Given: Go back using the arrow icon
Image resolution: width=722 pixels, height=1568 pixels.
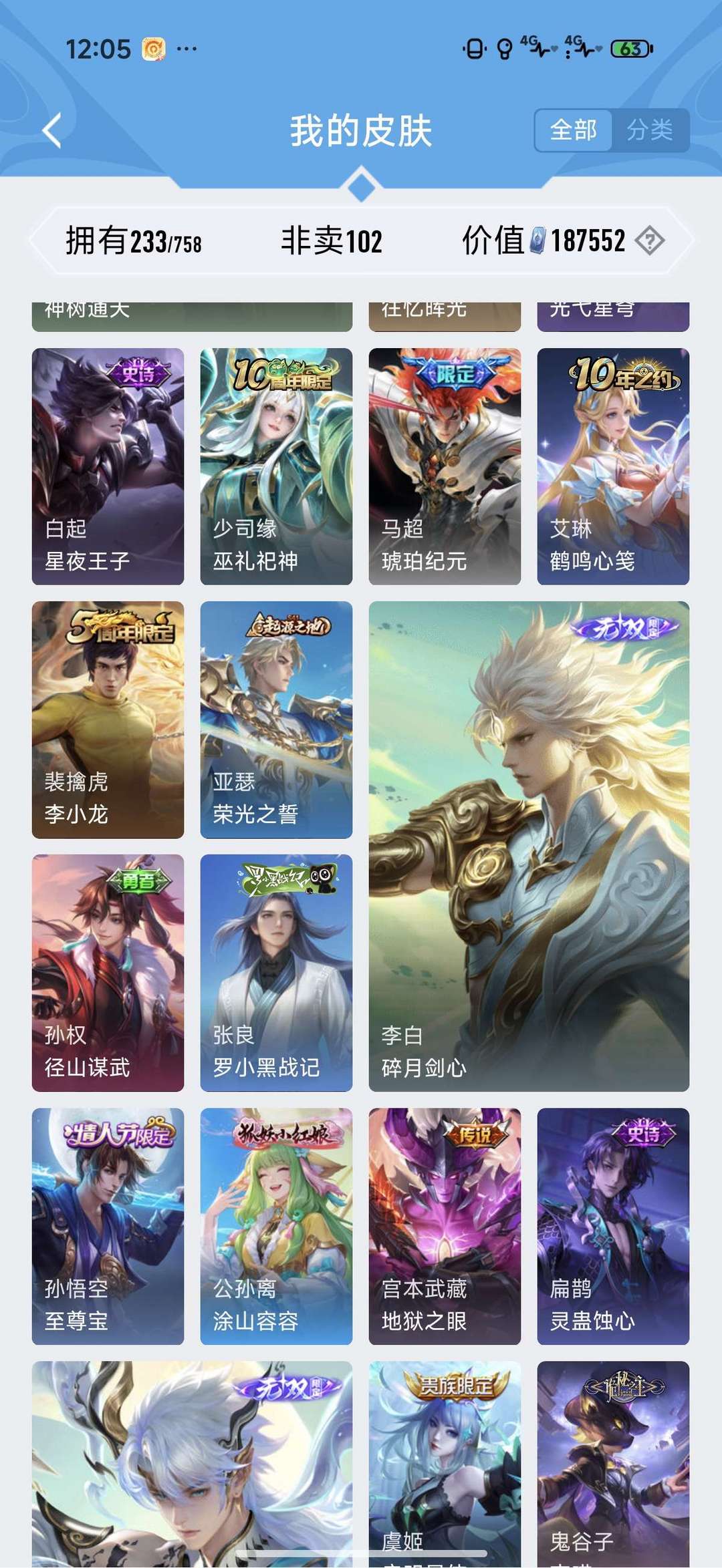Looking at the screenshot, I should pyautogui.click(x=52, y=130).
